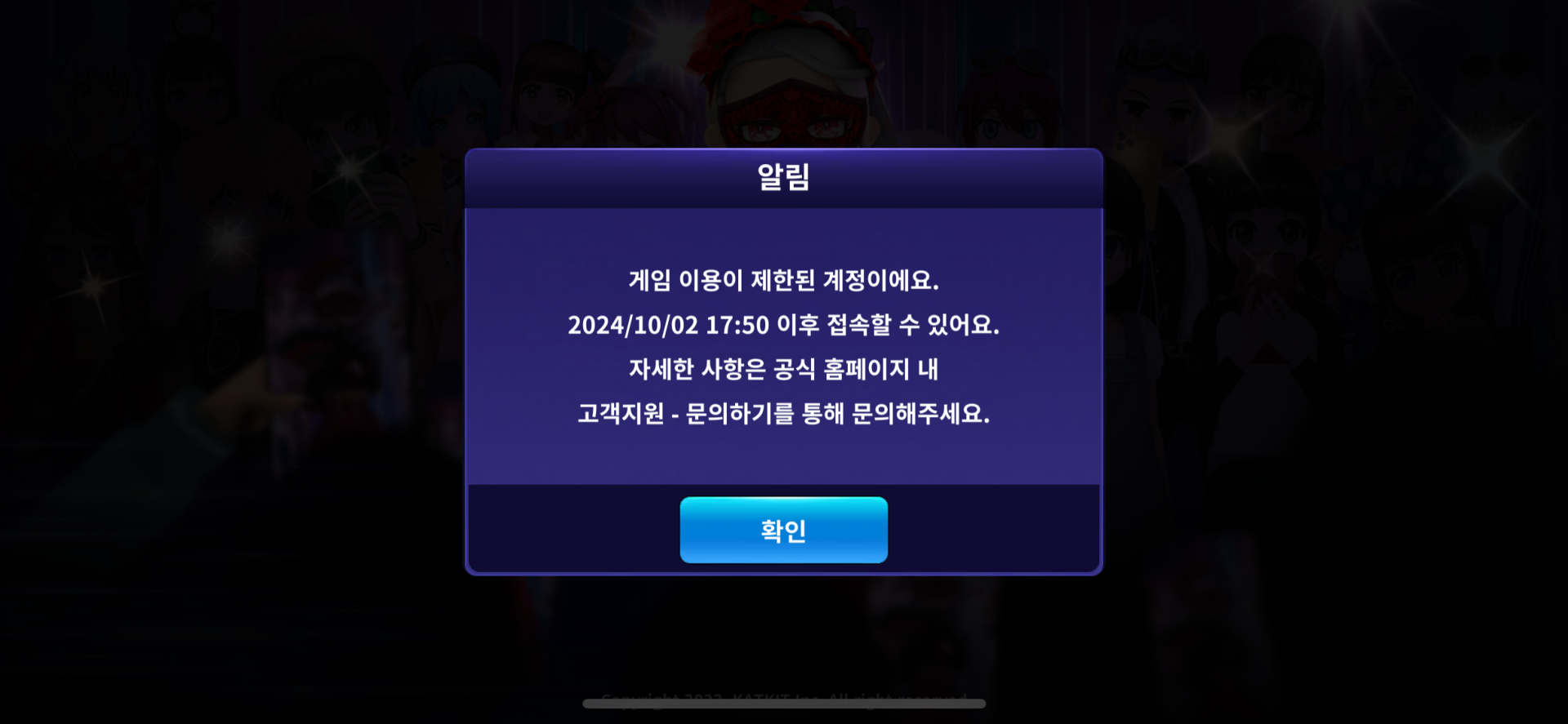The image size is (1568, 724).
Task: Tap the 확인 button to dismiss alert
Action: pyautogui.click(x=783, y=530)
